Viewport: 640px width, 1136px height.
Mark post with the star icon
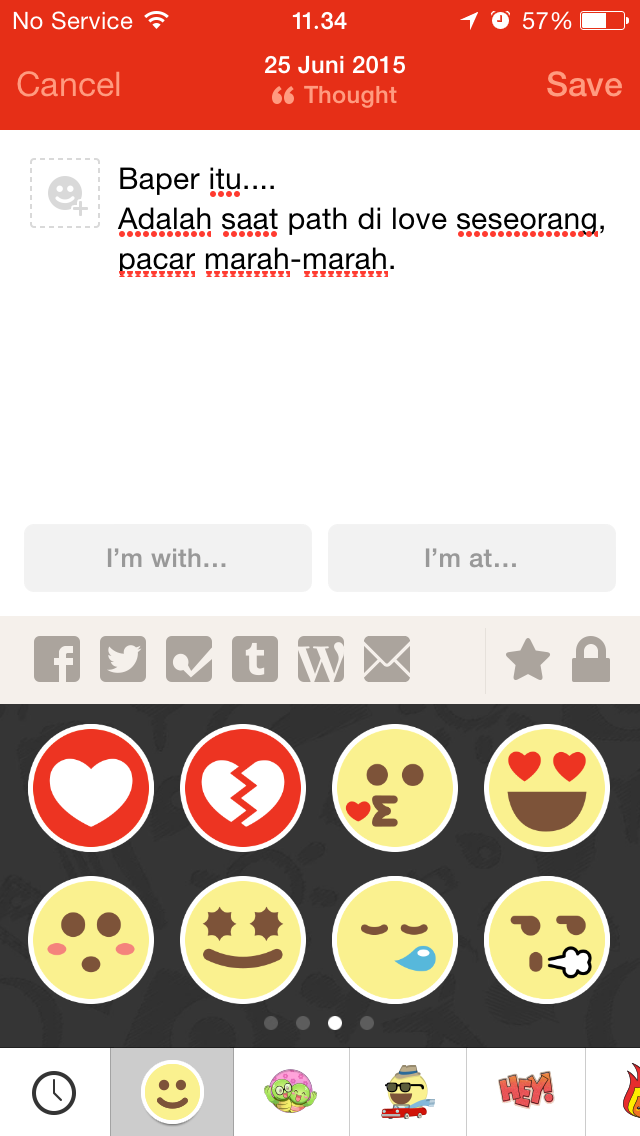click(x=528, y=660)
